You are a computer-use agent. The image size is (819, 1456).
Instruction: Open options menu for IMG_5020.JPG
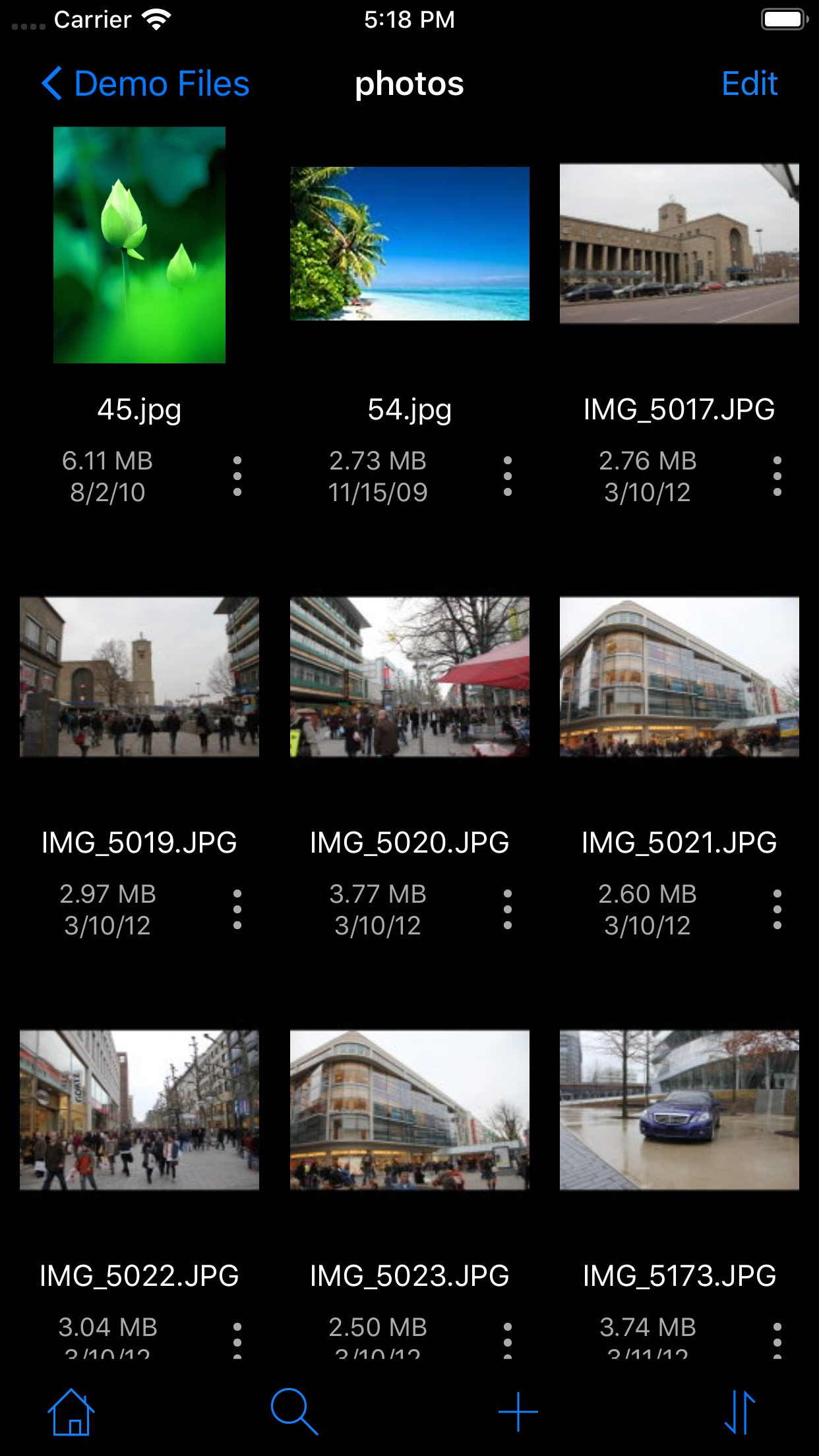click(507, 909)
